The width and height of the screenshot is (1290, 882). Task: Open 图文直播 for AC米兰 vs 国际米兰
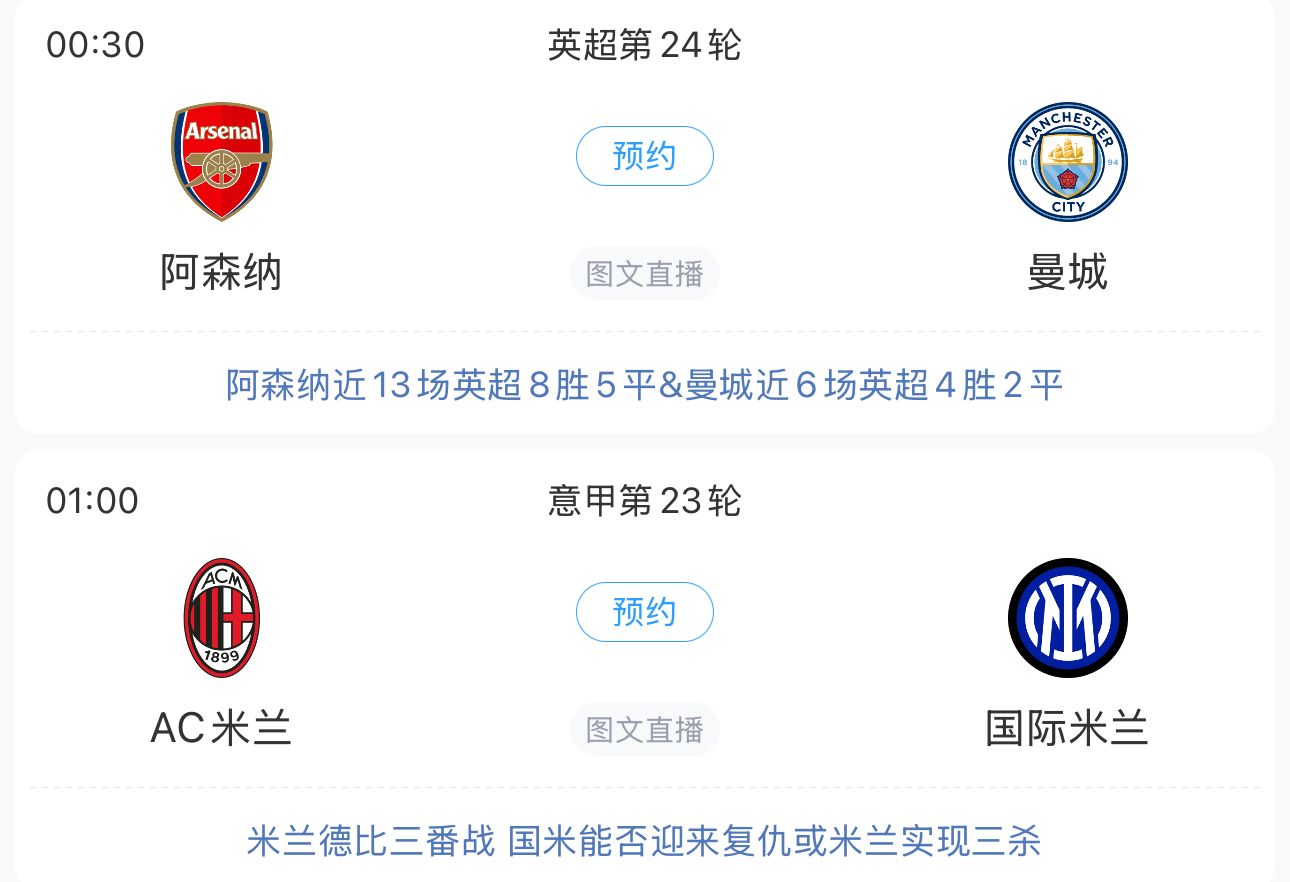coord(644,730)
